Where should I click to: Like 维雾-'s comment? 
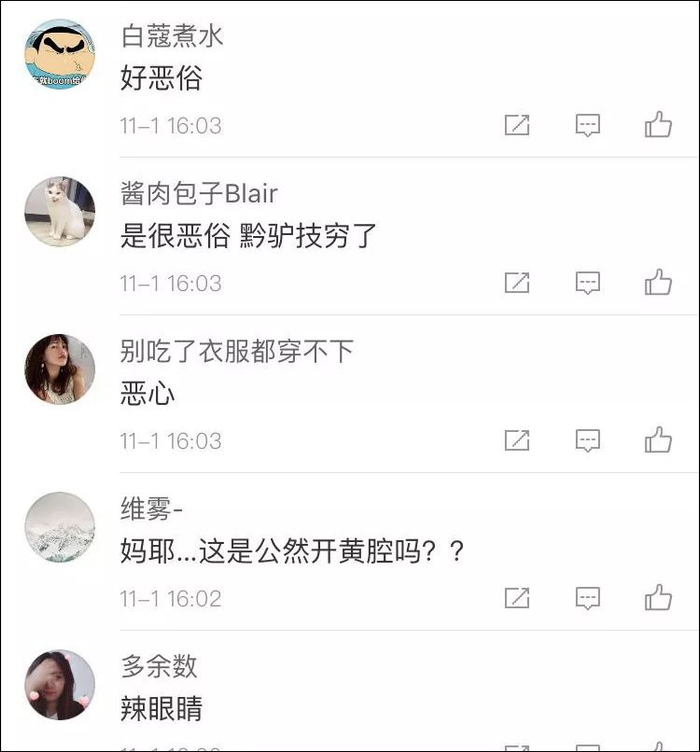pyautogui.click(x=658, y=598)
